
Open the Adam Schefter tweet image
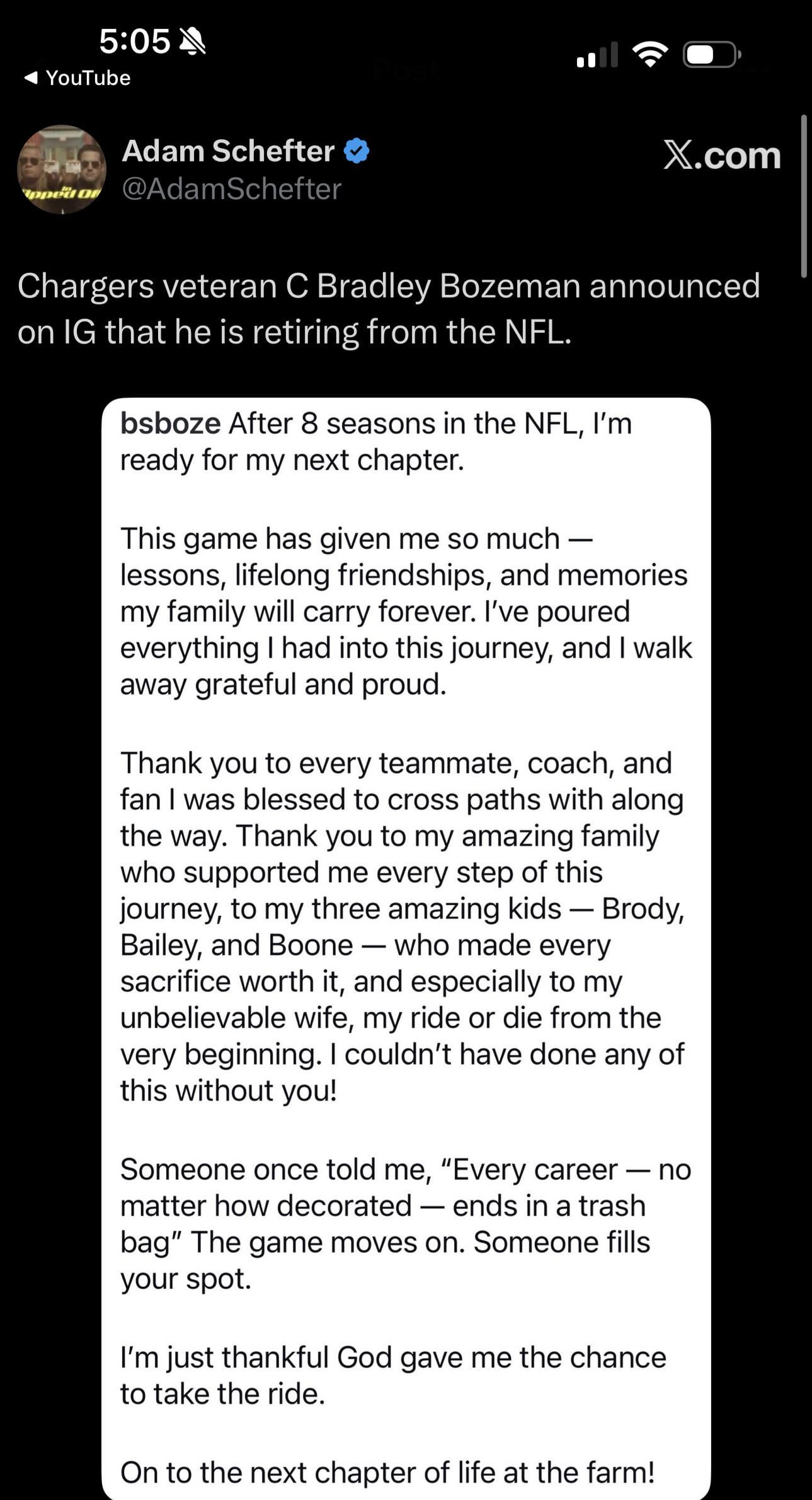pos(406,945)
